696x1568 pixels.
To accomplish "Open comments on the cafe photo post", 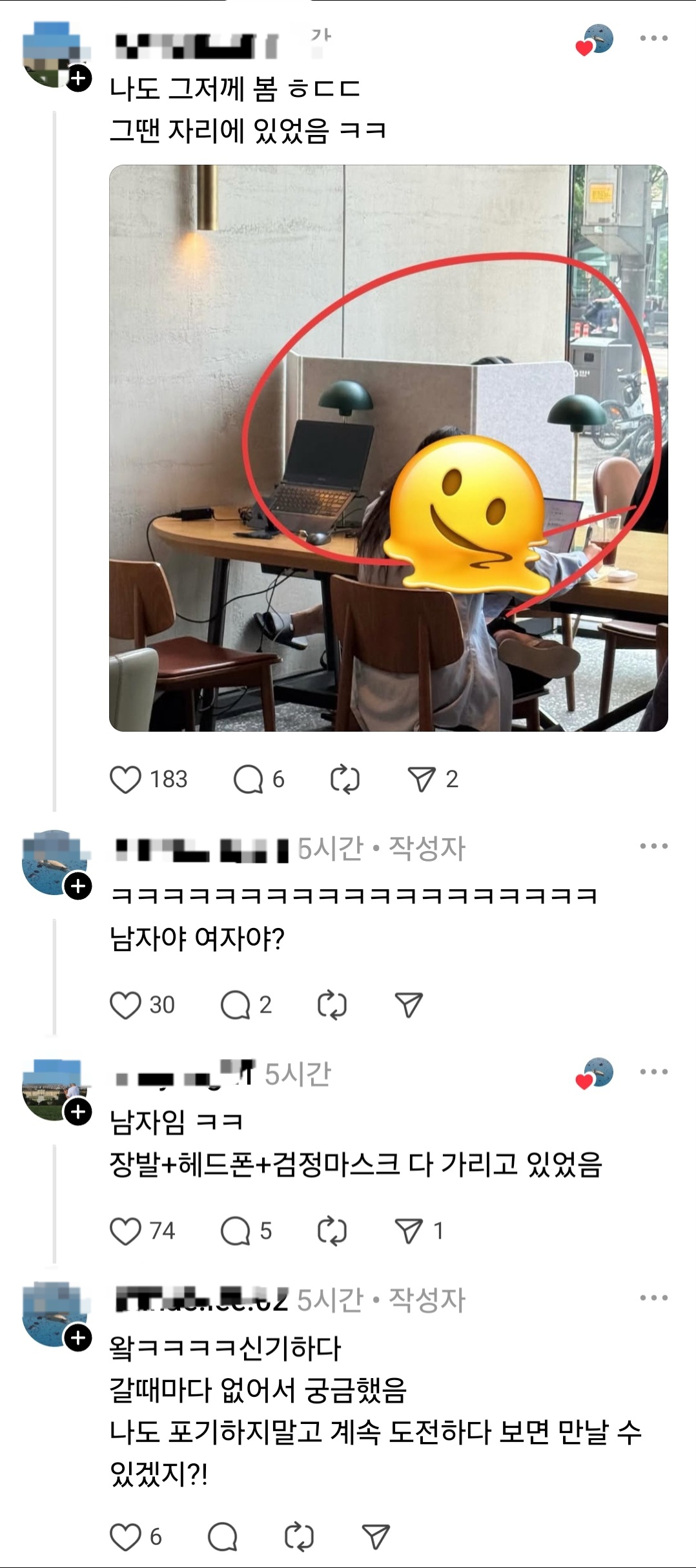I will point(249,779).
